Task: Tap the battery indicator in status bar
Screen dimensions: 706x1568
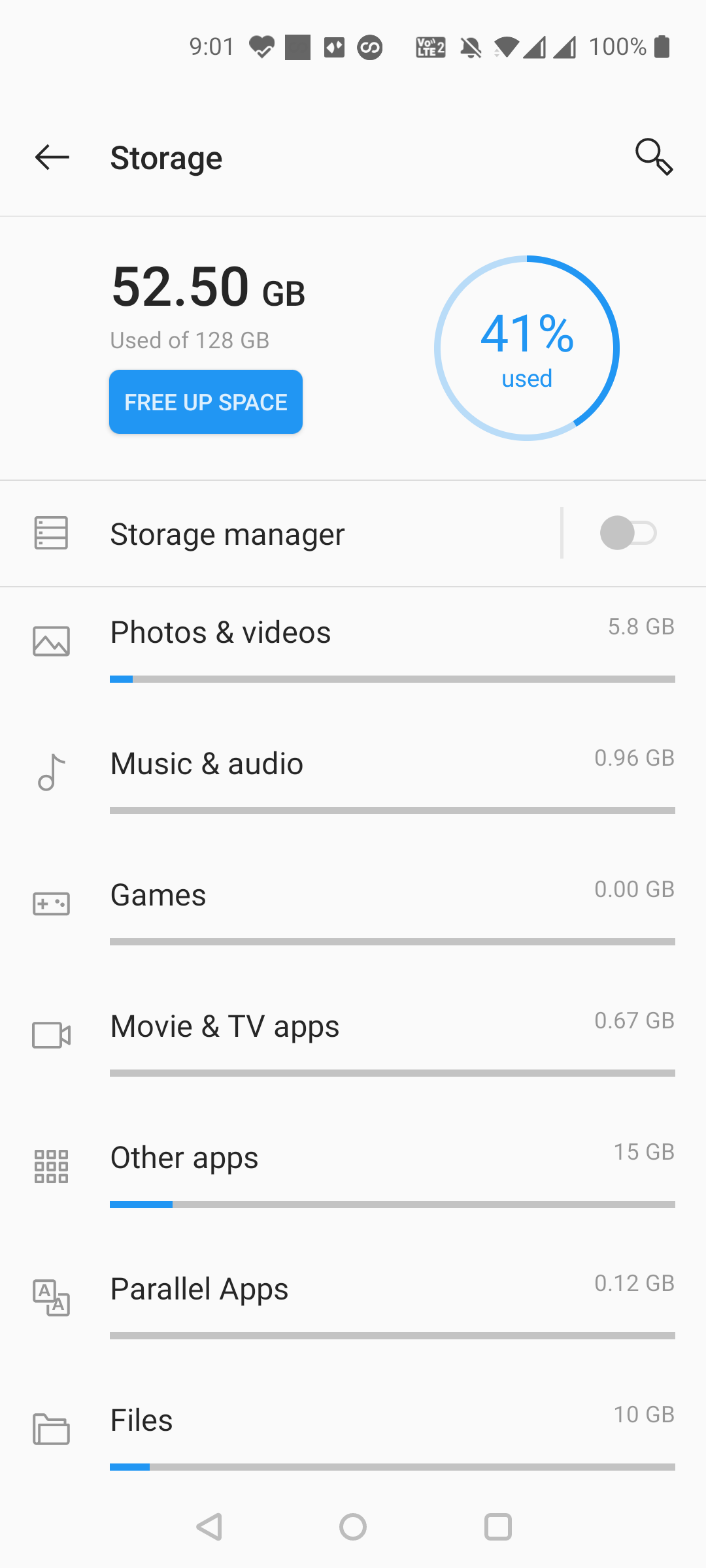Action: pyautogui.click(x=662, y=46)
